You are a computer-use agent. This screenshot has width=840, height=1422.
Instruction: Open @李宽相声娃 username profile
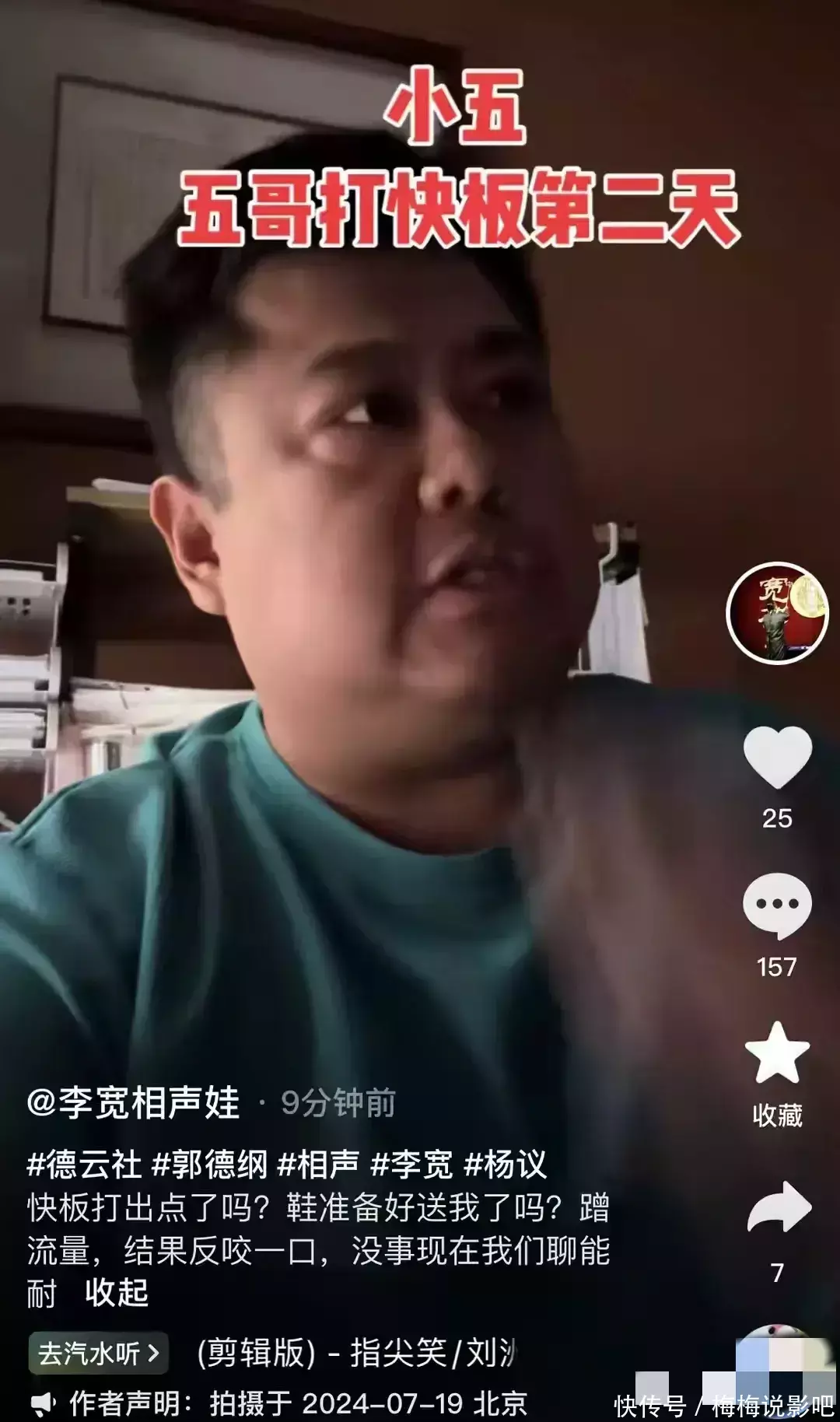[x=133, y=1103]
